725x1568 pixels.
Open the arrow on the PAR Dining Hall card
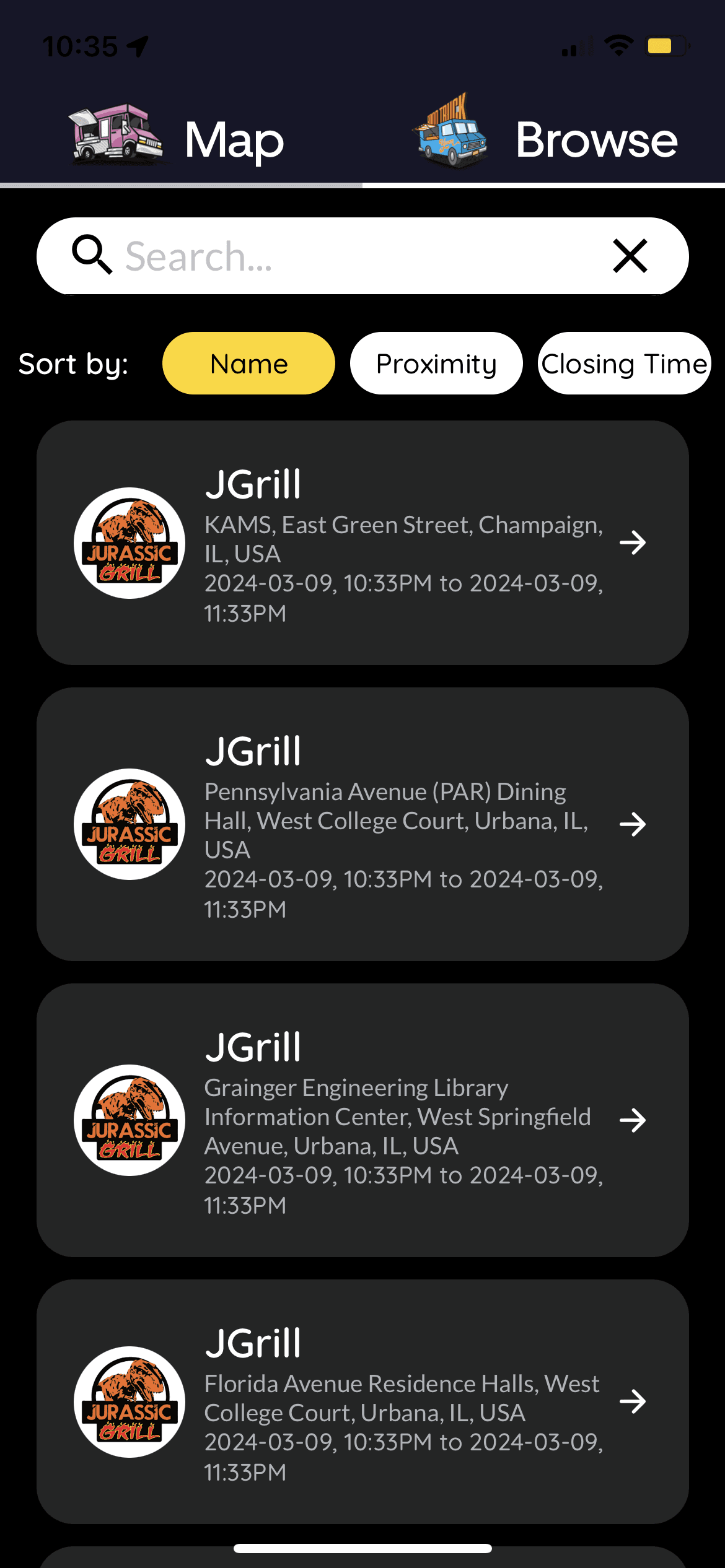(634, 824)
